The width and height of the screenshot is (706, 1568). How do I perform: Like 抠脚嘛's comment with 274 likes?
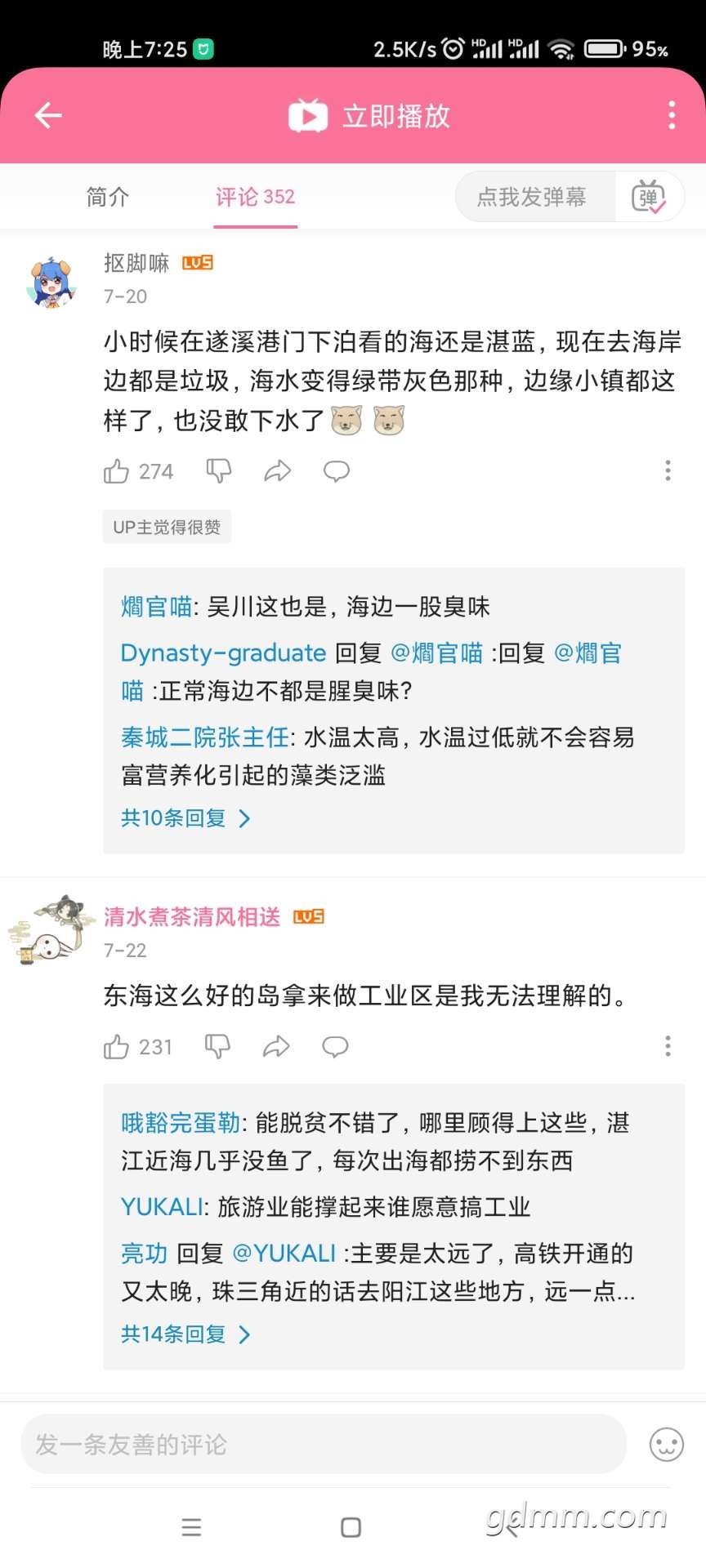(x=117, y=471)
